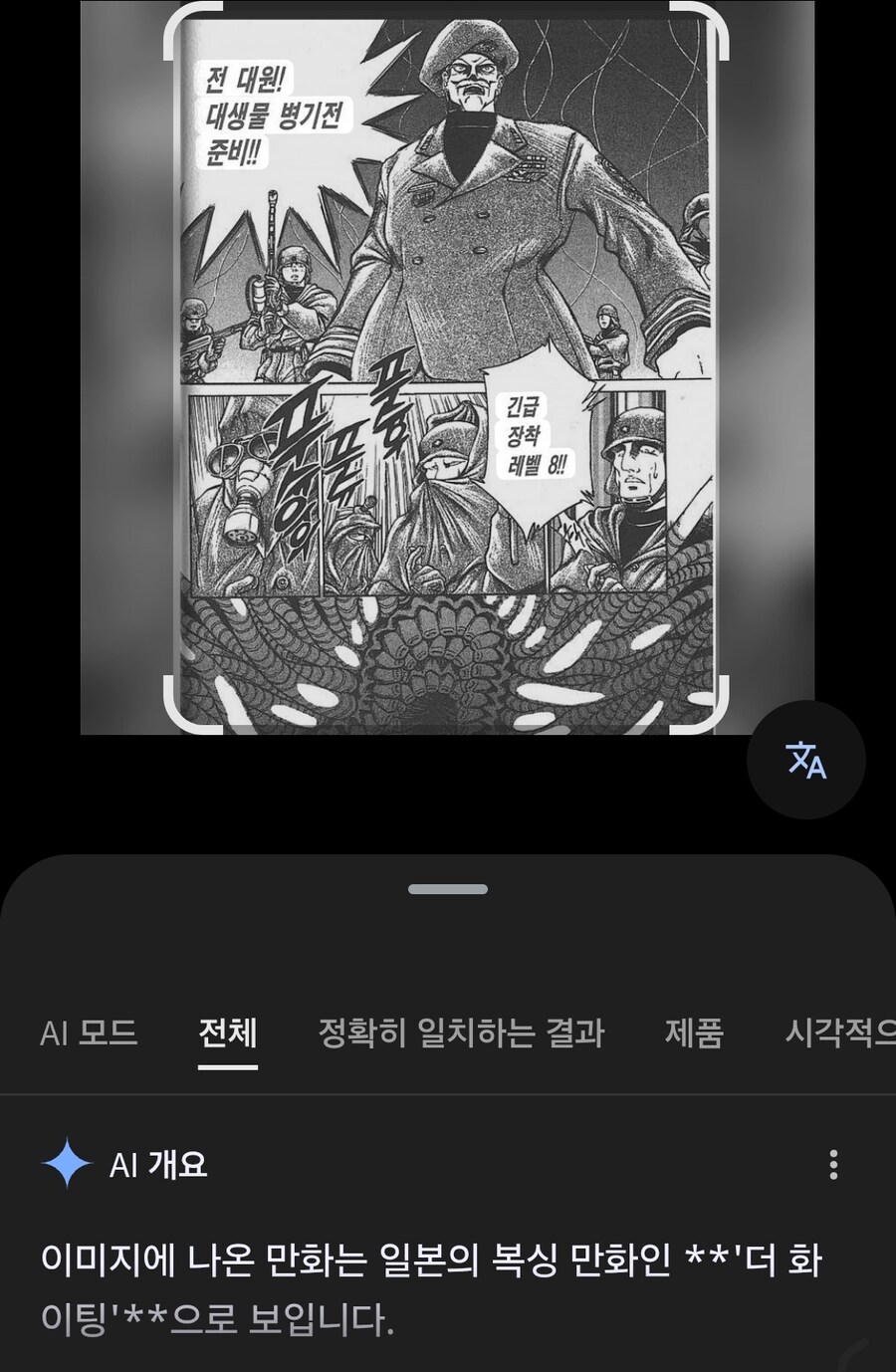896x1372 pixels.
Task: Switch to the AI 모드 tab
Action: point(89,1032)
